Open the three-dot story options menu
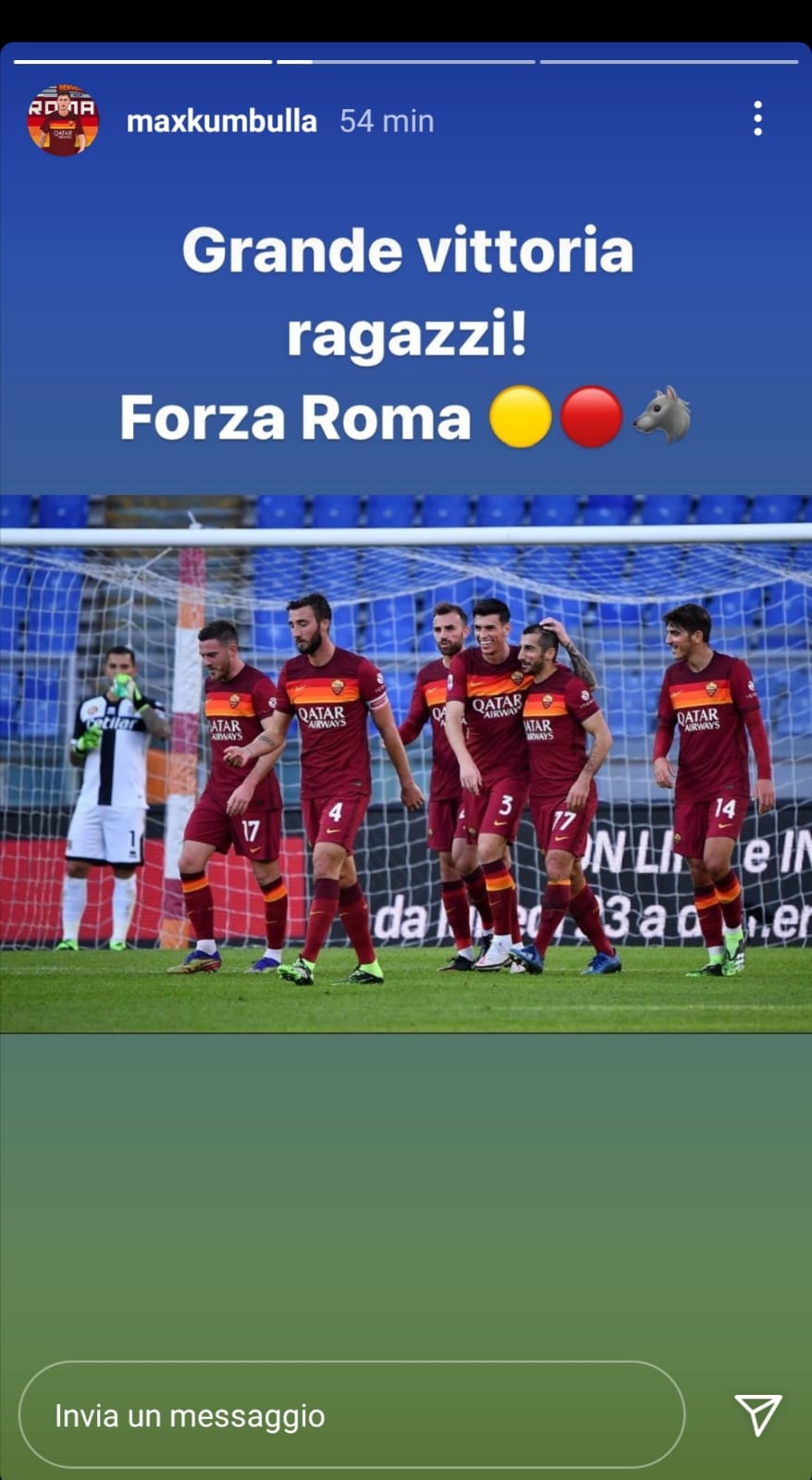The height and width of the screenshot is (1480, 812). click(x=757, y=119)
